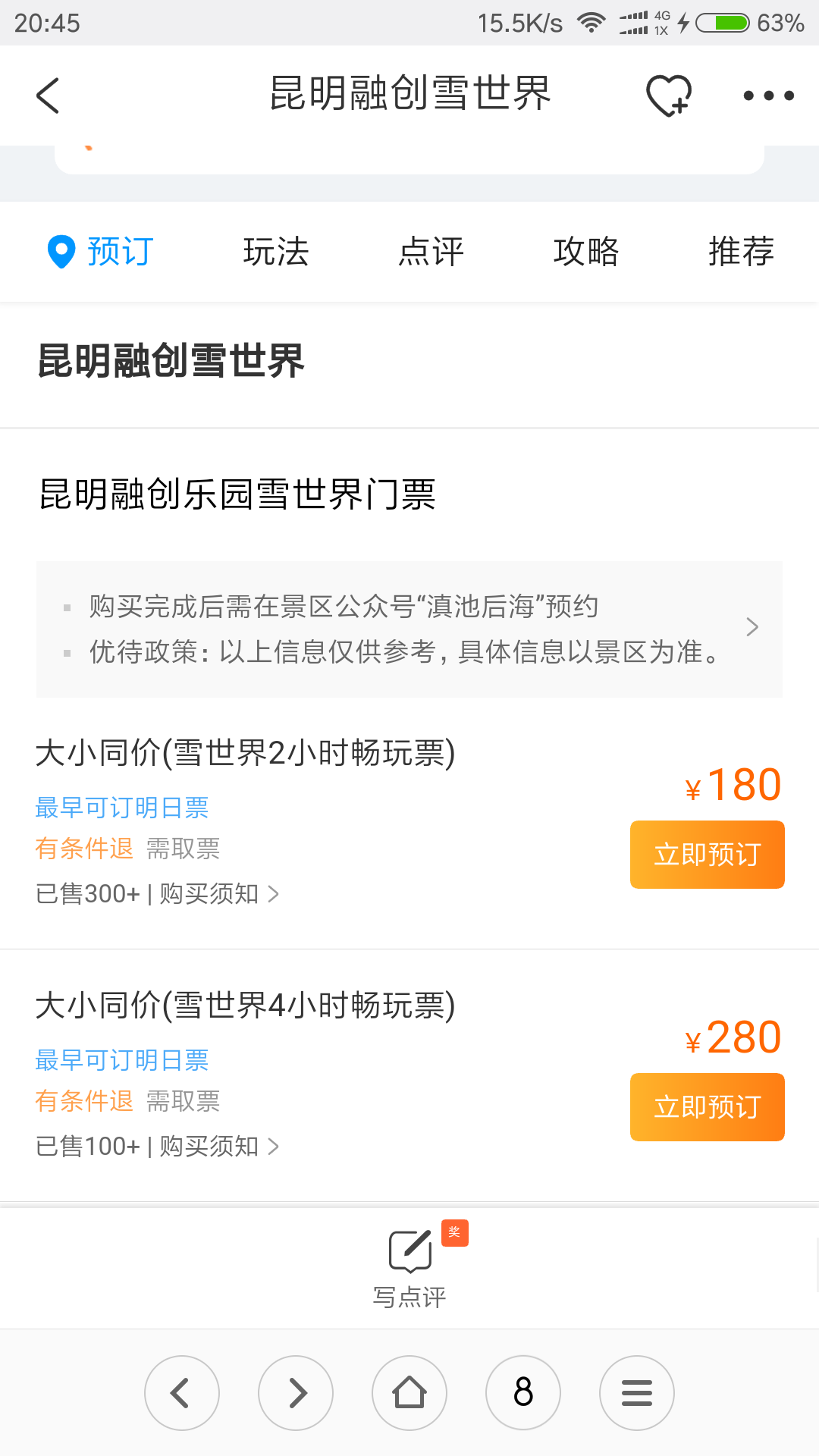Go back using the top-left arrow
This screenshot has height=1456, width=819.
pyautogui.click(x=48, y=96)
